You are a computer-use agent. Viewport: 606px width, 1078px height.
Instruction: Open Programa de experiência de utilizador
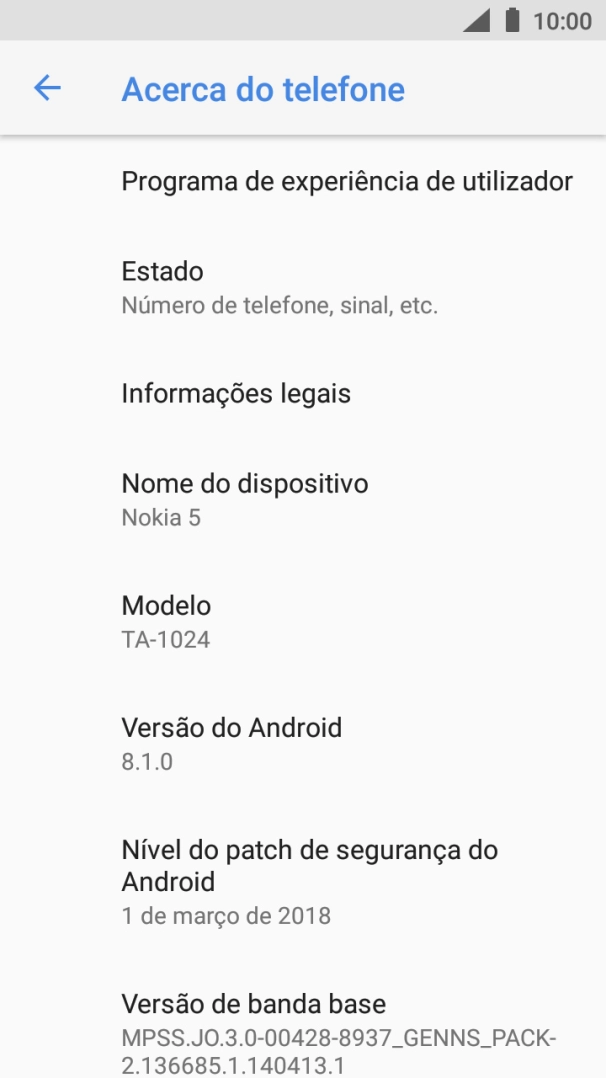[x=346, y=182]
